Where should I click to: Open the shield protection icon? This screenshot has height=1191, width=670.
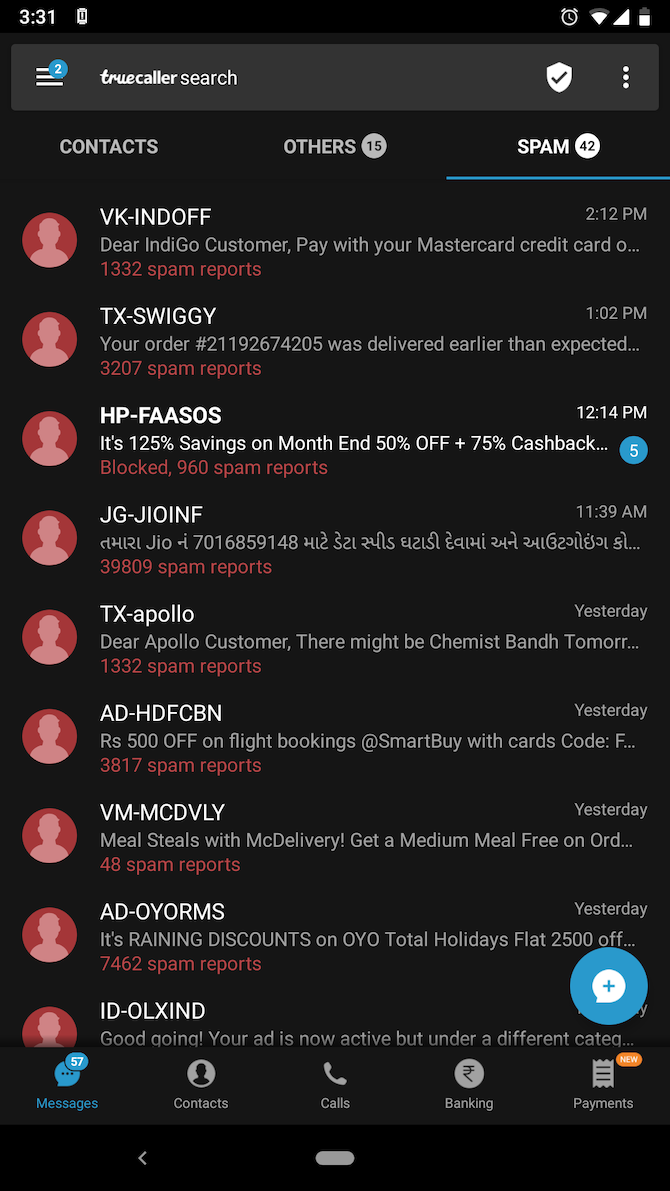(x=559, y=78)
